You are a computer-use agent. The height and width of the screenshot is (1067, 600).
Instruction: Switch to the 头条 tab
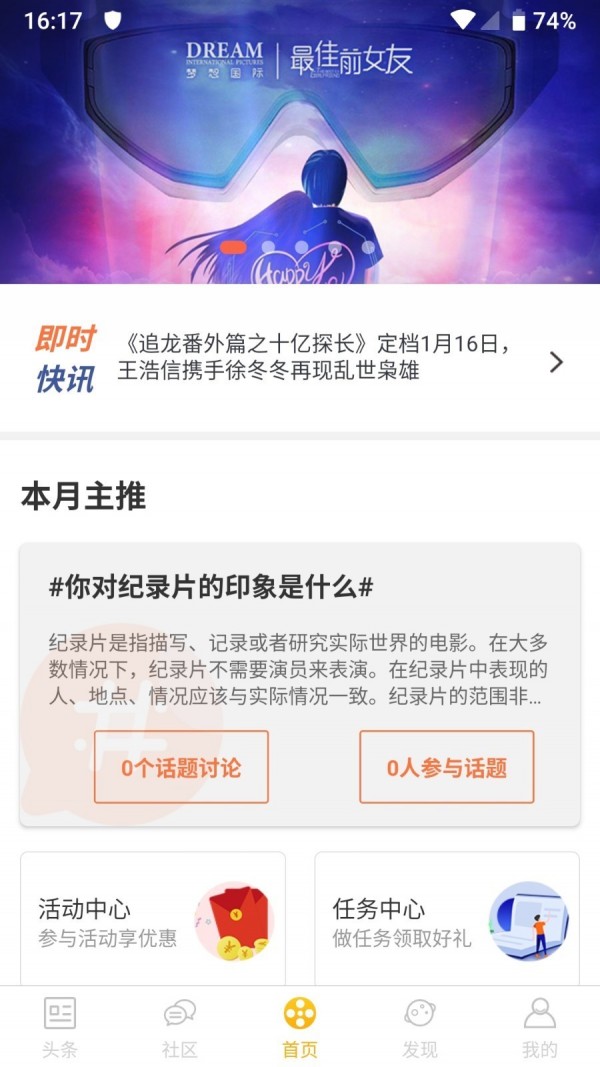[60, 1027]
